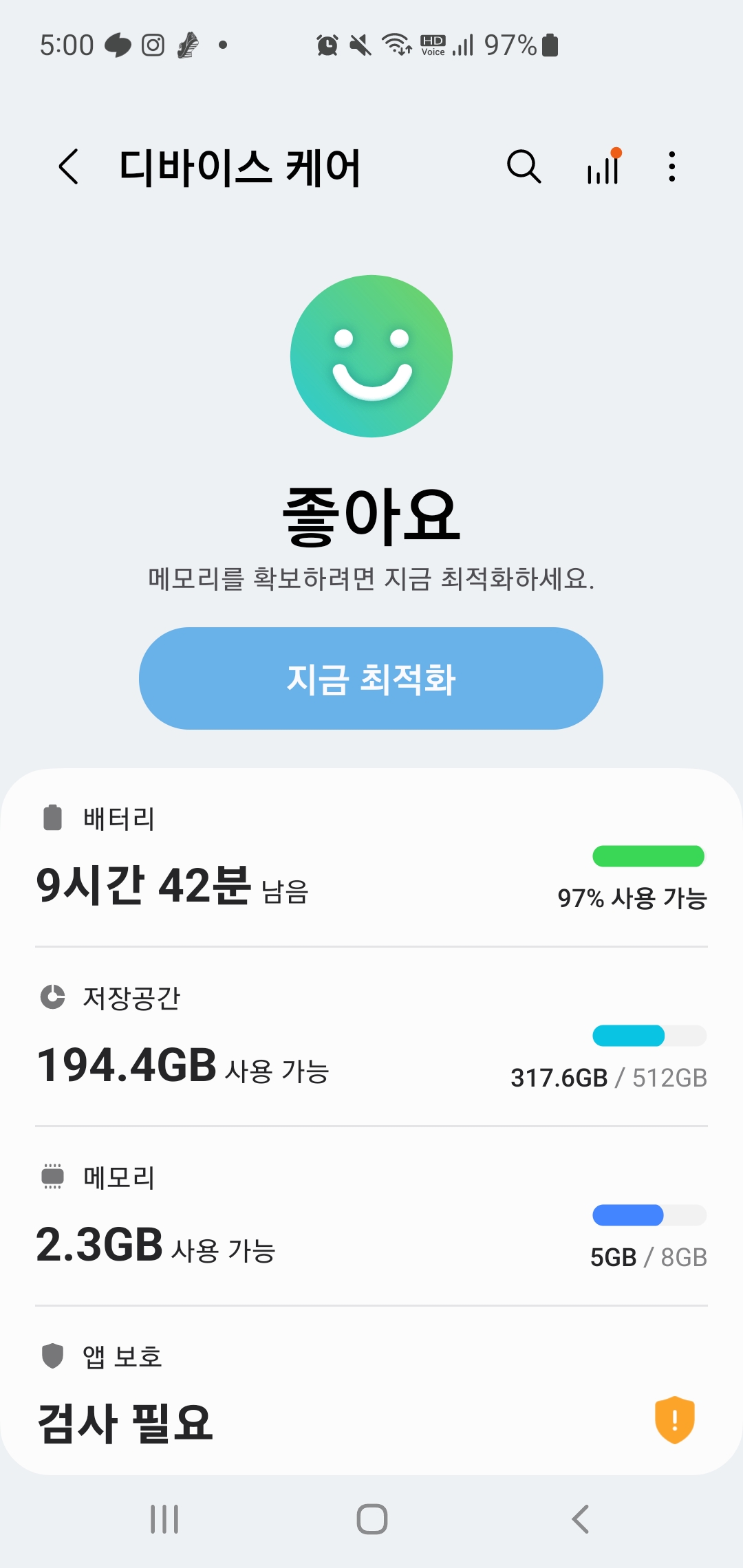The image size is (743, 1568).
Task: Open recent apps from navigation bar
Action: coord(164,1516)
